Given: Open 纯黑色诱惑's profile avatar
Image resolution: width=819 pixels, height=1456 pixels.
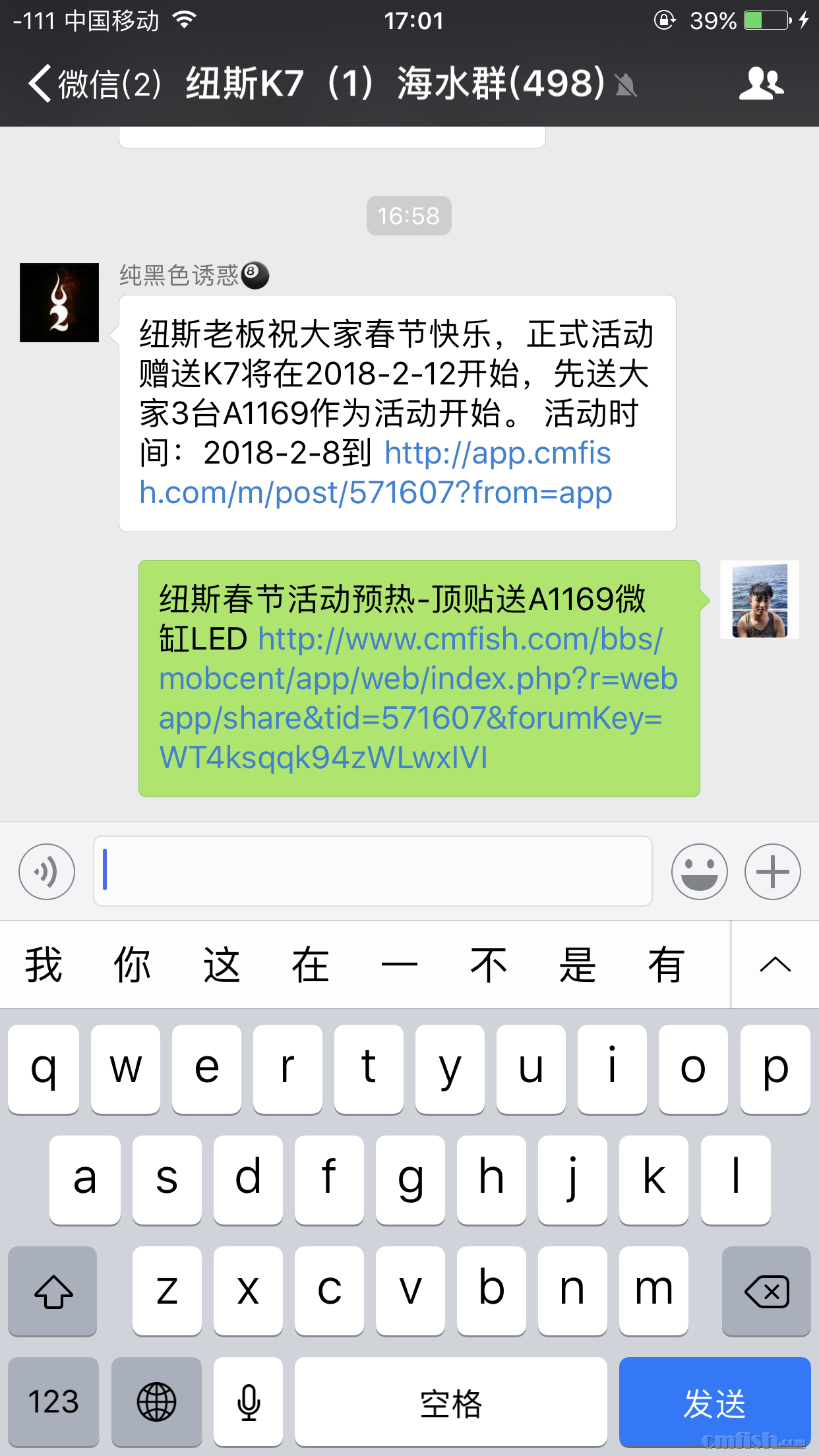Looking at the screenshot, I should pos(59,303).
